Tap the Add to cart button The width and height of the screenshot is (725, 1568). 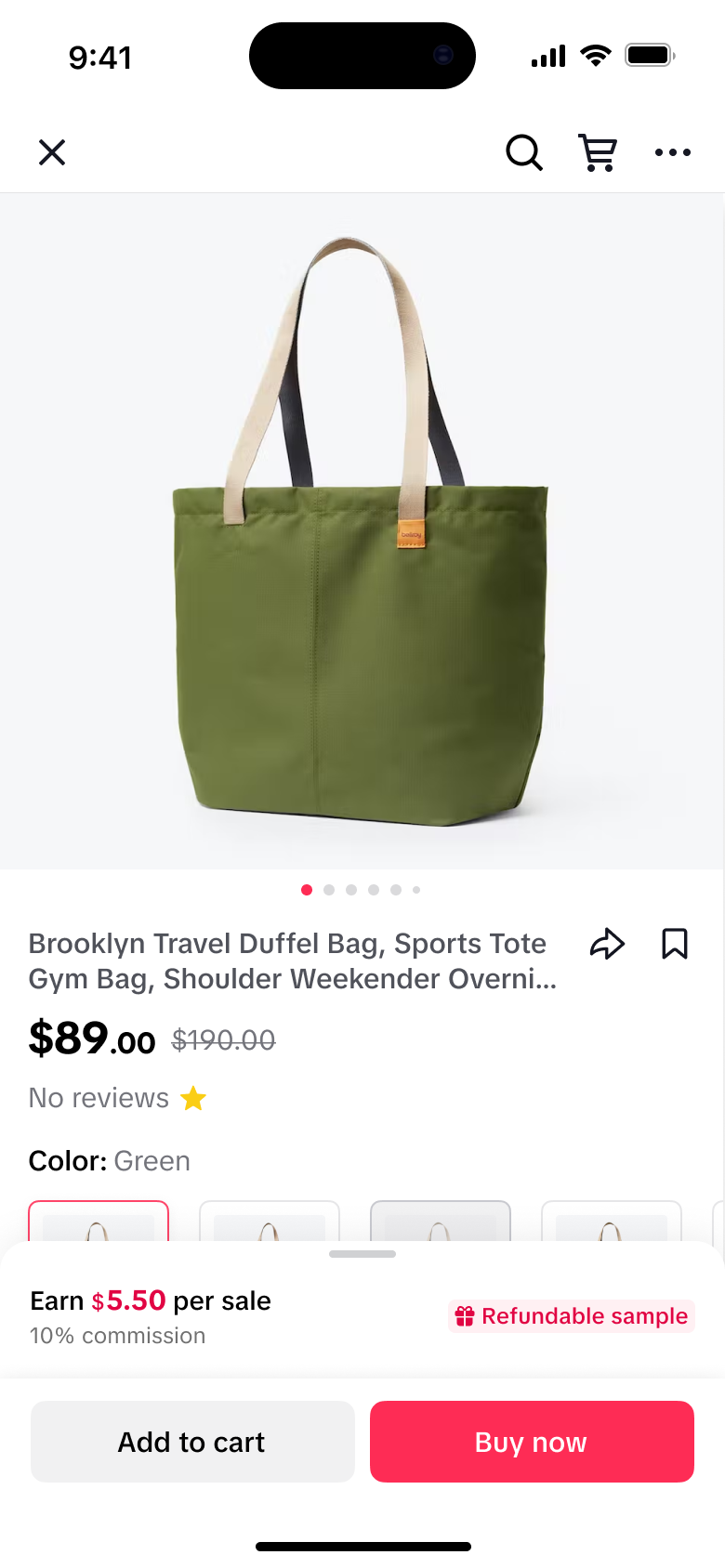pyautogui.click(x=192, y=1442)
